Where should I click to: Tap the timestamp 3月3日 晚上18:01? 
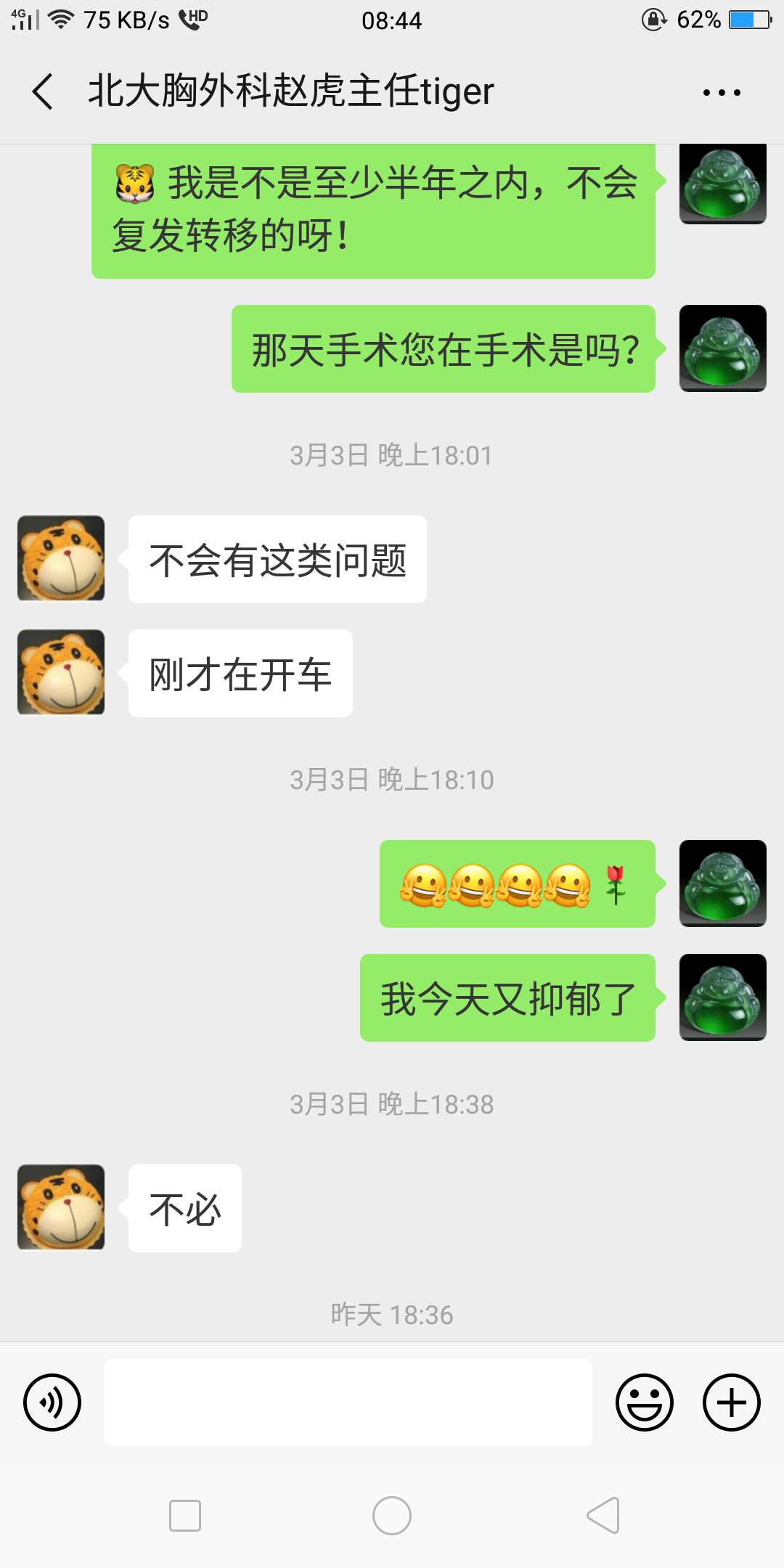point(391,455)
